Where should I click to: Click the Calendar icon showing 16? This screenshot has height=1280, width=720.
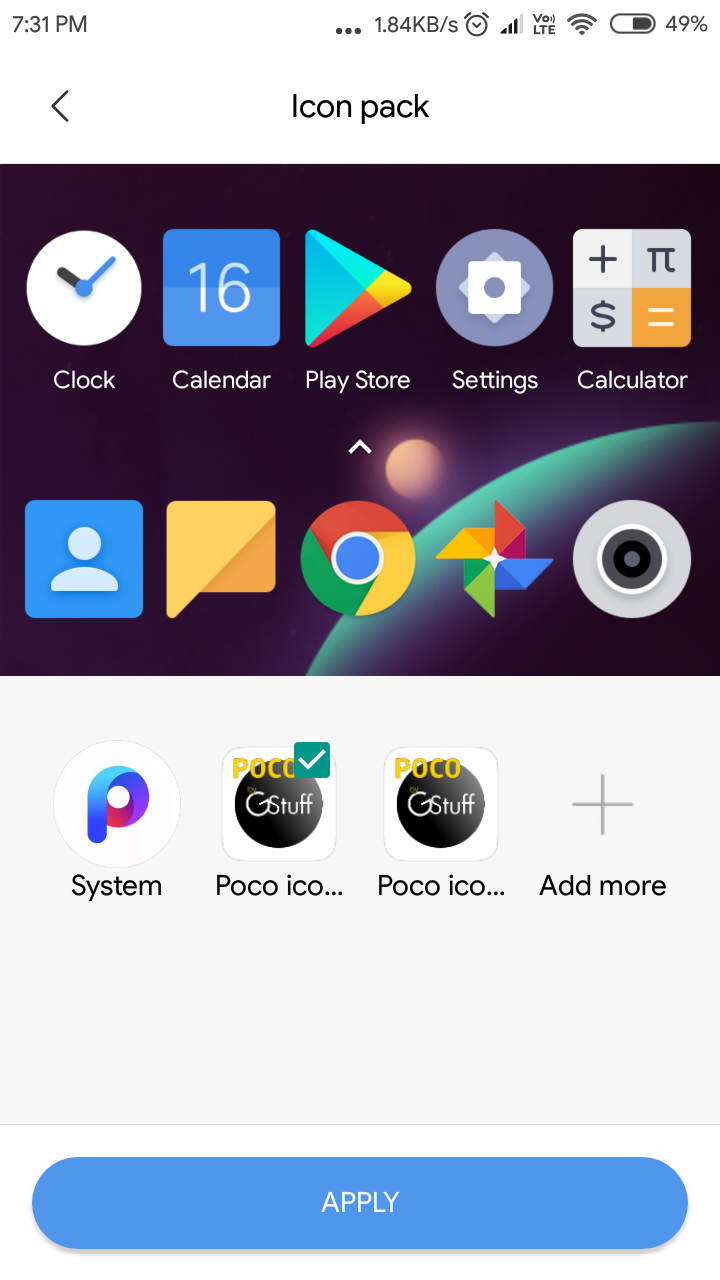(x=221, y=287)
